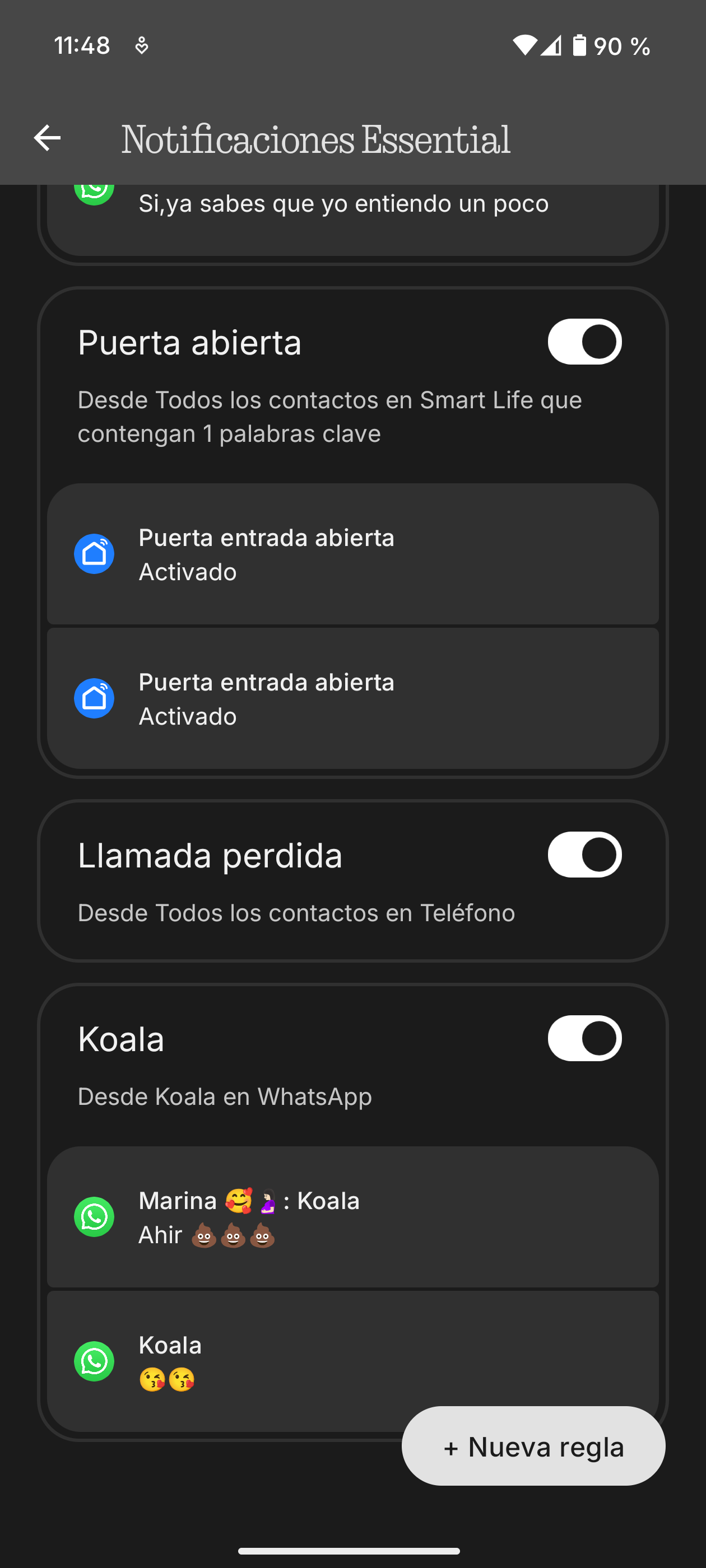The width and height of the screenshot is (706, 1568).
Task: Turn off the Koala rule switch
Action: point(583,1038)
